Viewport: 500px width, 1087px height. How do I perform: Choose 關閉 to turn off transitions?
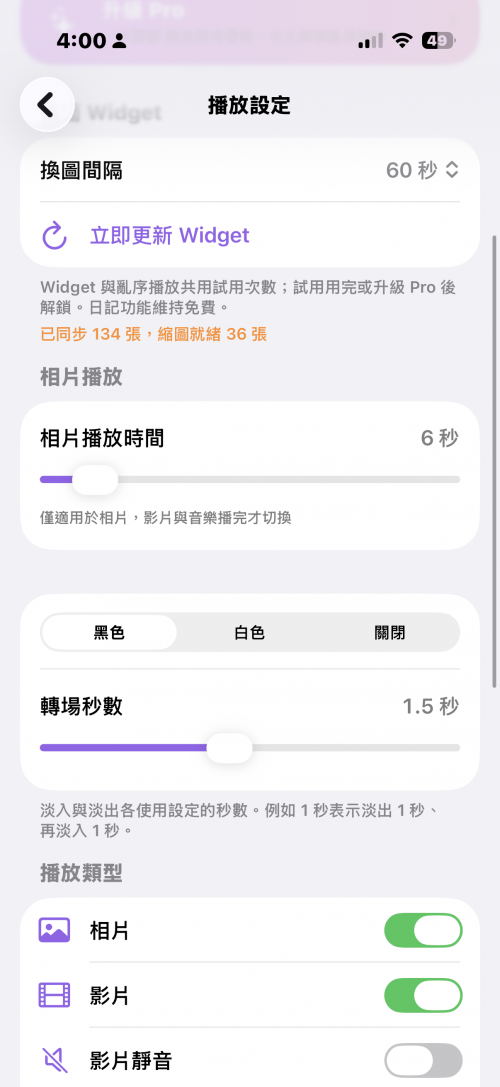389,632
